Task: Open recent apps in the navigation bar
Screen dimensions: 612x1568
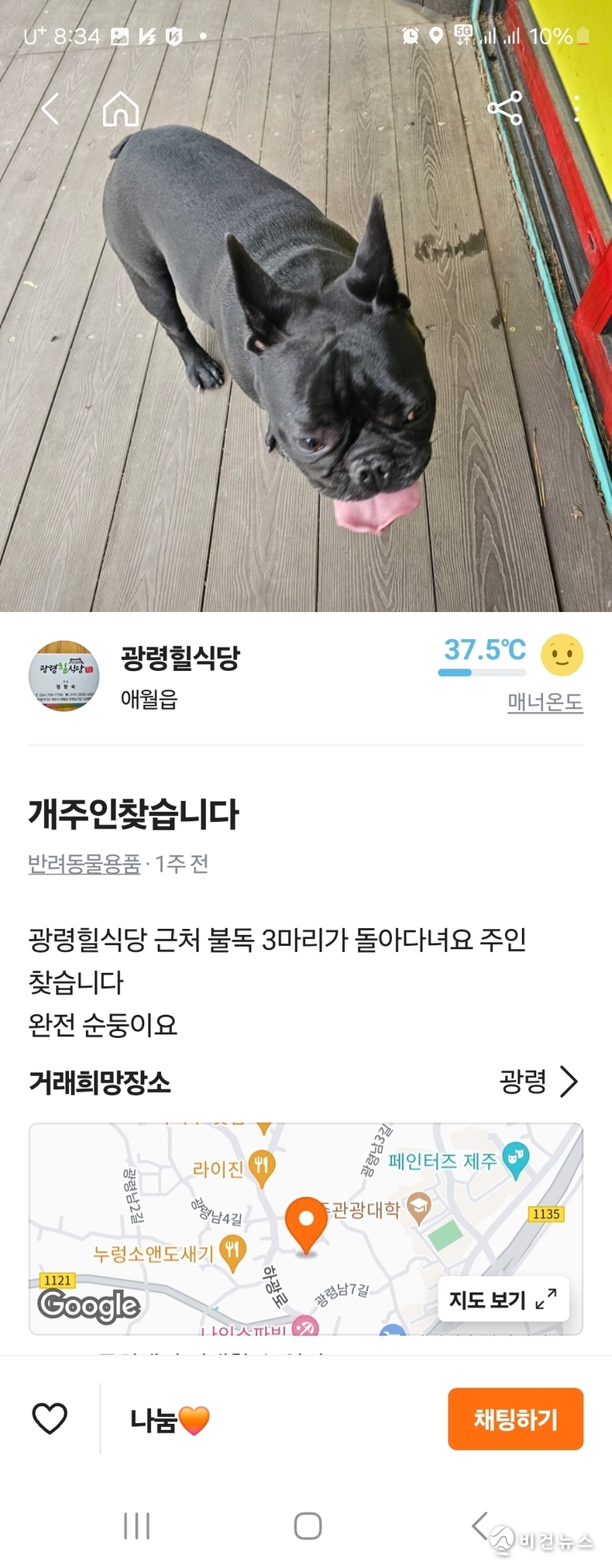Action: [x=137, y=1526]
